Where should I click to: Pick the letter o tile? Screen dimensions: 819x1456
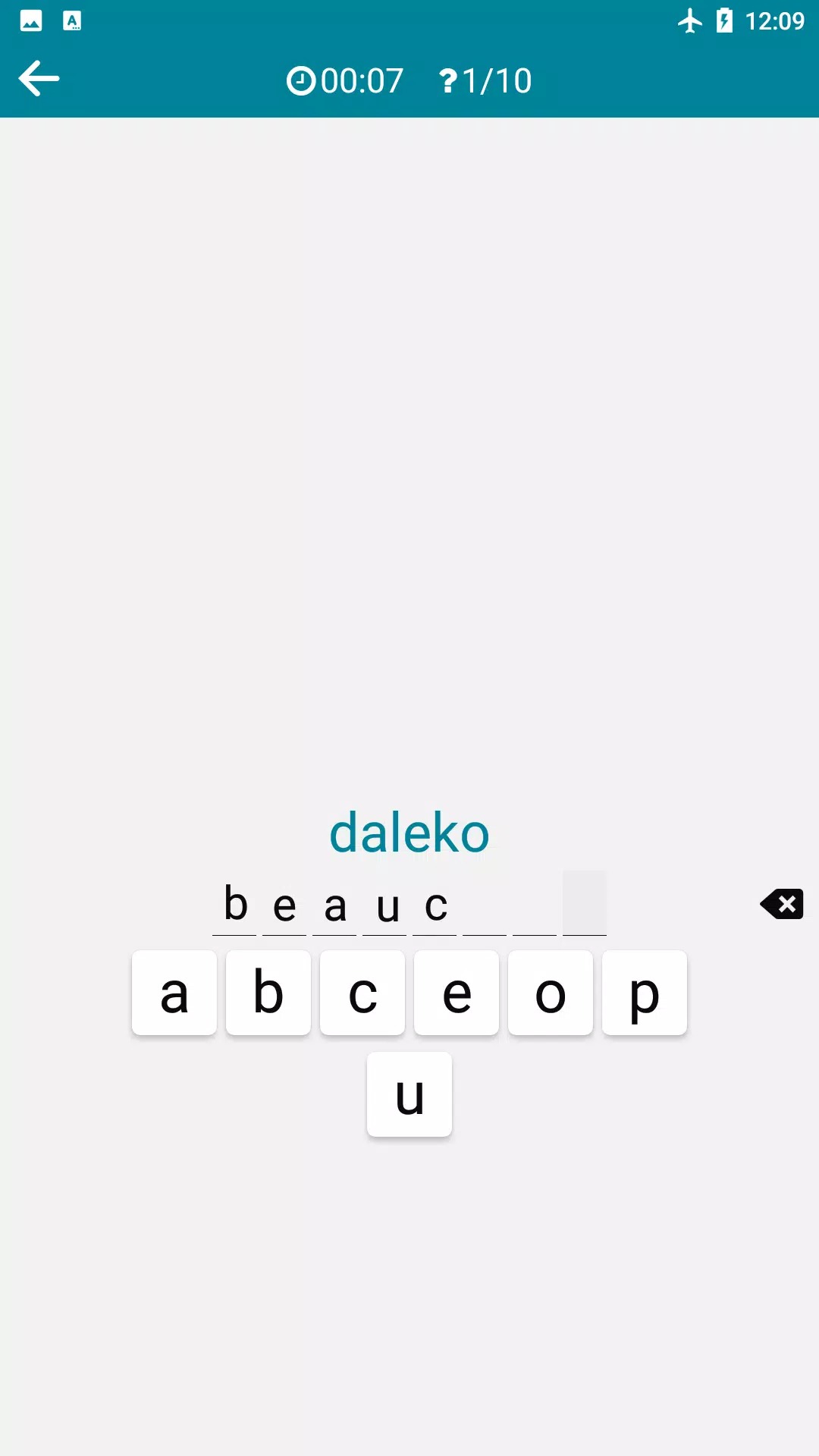[551, 993]
